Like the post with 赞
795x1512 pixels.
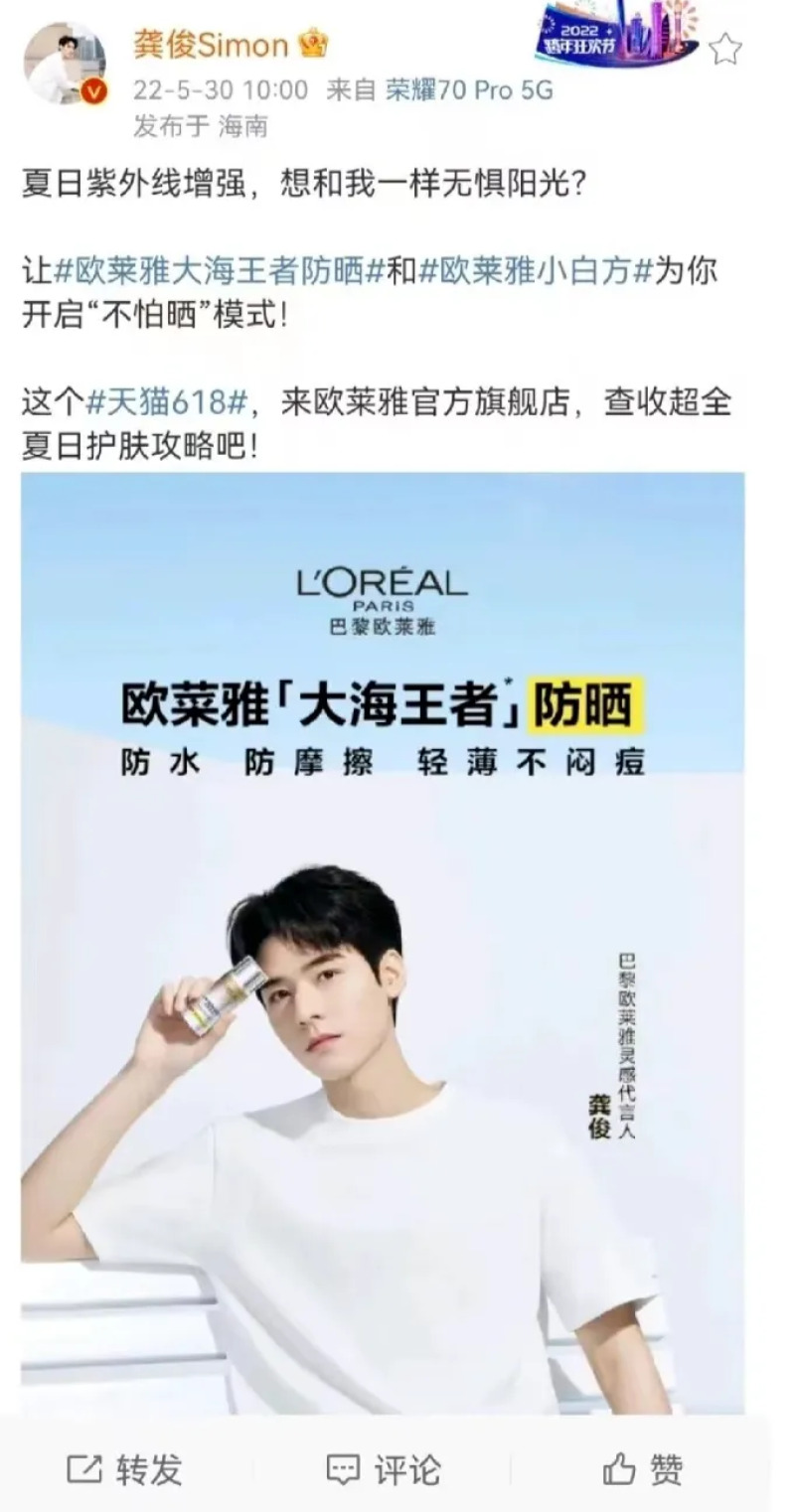click(643, 1469)
